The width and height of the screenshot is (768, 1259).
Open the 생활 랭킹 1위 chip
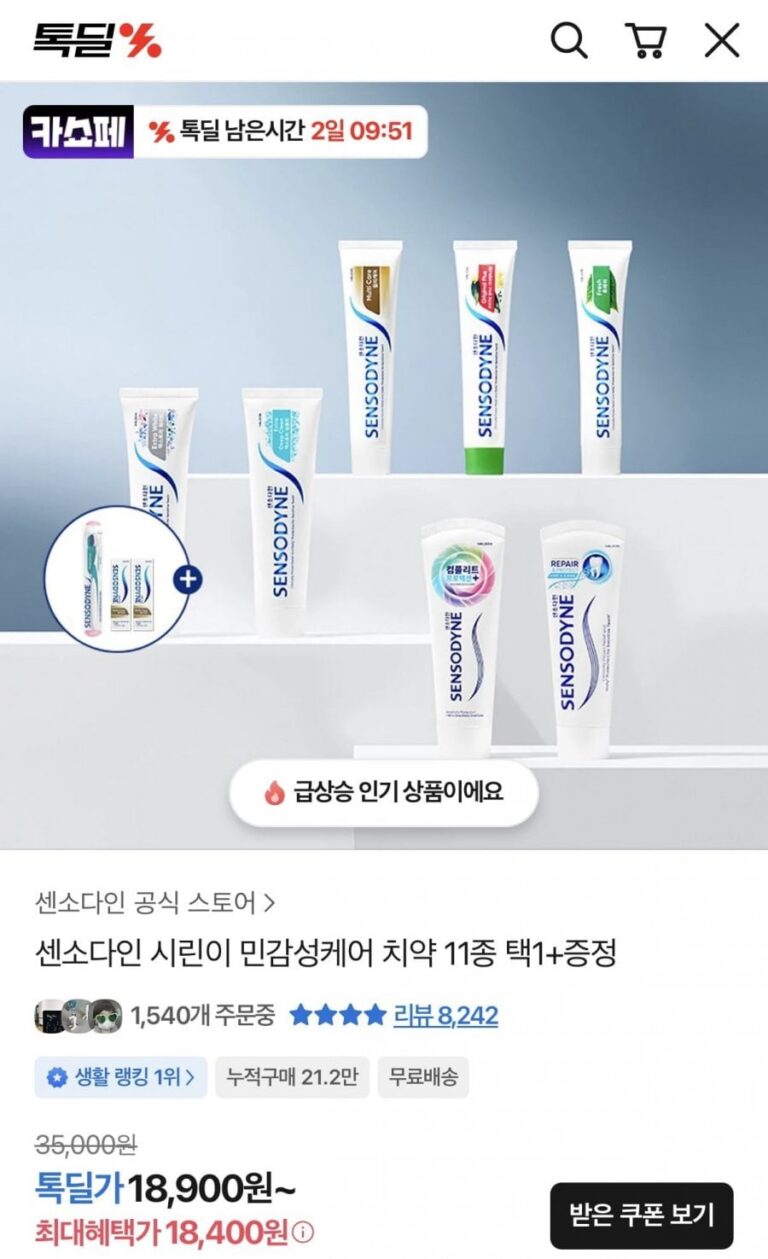click(x=121, y=1077)
